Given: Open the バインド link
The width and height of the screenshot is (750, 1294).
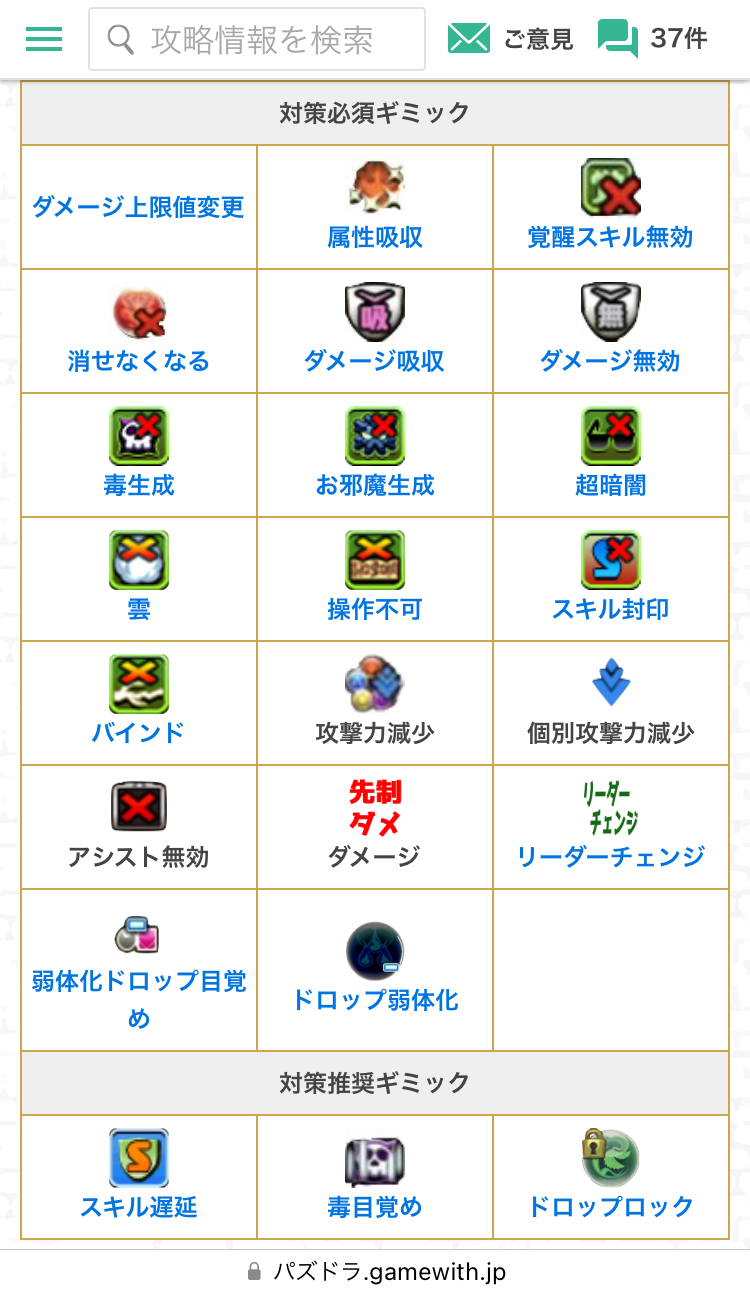Looking at the screenshot, I should point(139,733).
